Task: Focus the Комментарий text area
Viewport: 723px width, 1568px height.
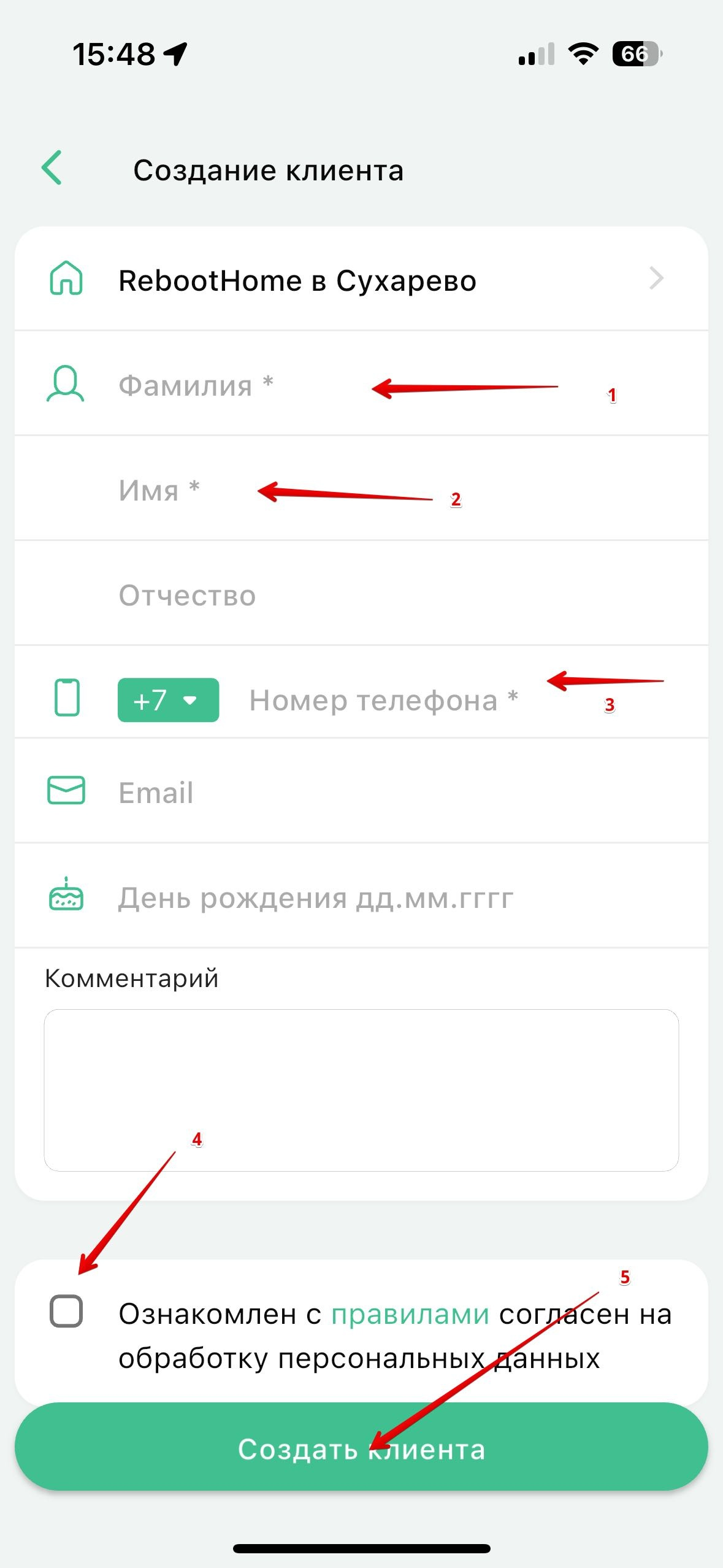Action: point(361,1090)
